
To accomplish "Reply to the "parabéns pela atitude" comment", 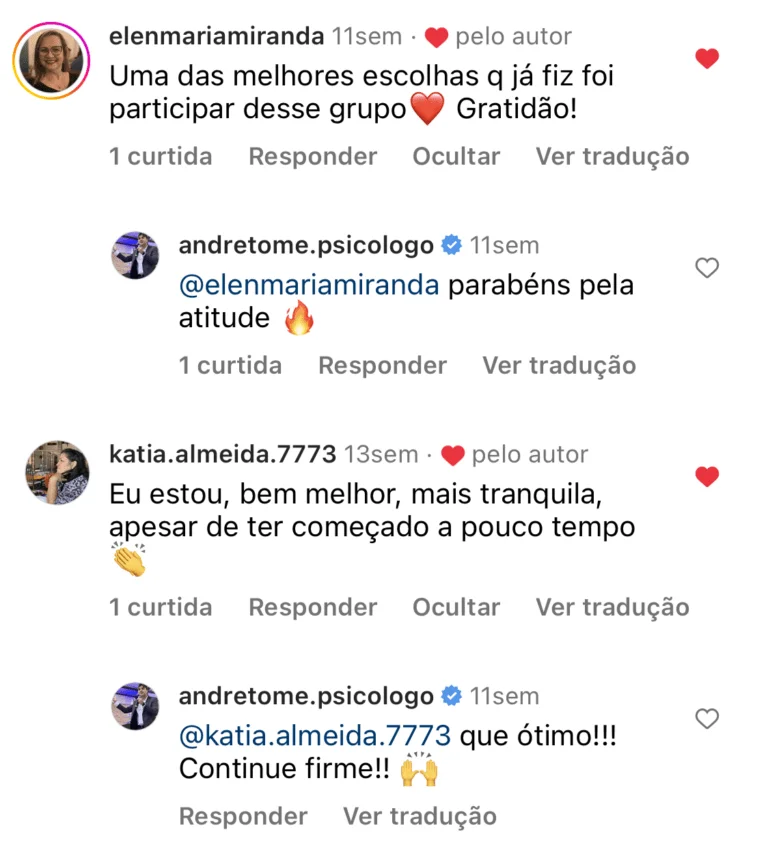I will (x=382, y=366).
